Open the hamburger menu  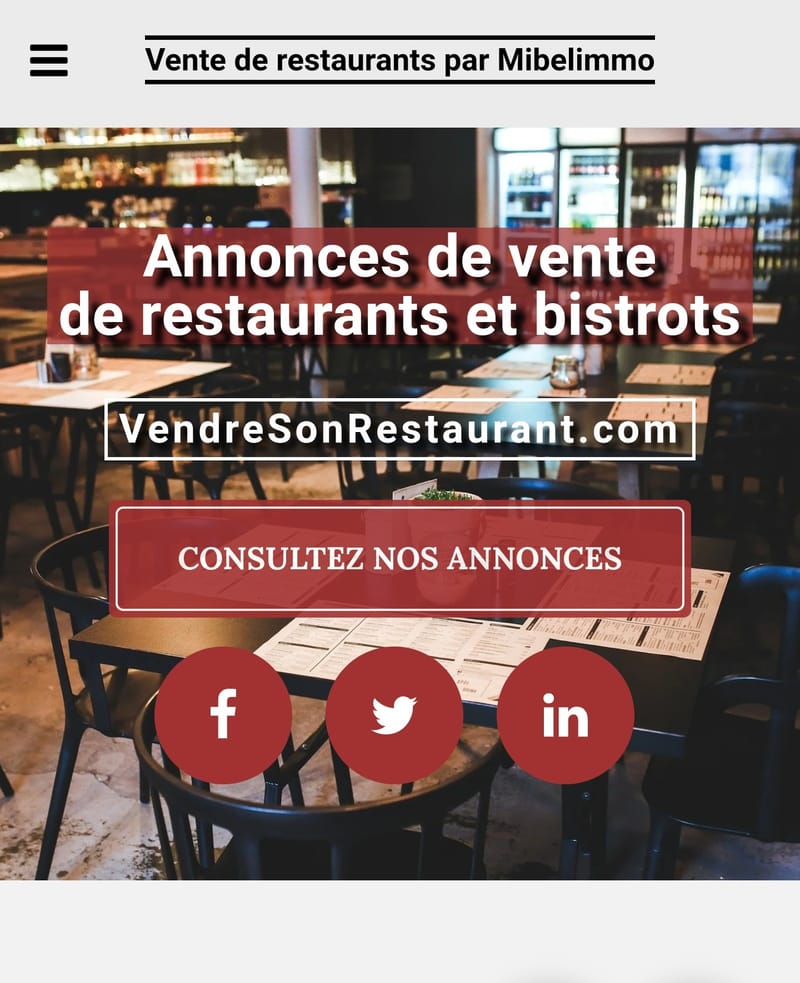(x=48, y=61)
